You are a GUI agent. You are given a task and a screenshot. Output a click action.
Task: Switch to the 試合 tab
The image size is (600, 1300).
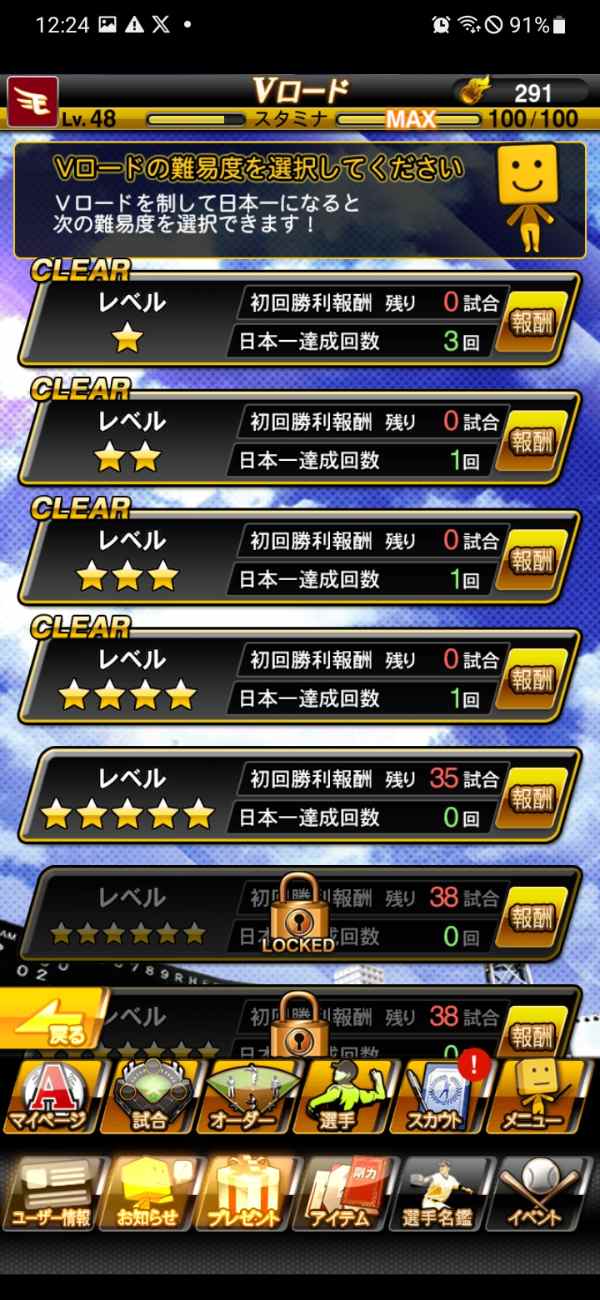(x=150, y=1097)
